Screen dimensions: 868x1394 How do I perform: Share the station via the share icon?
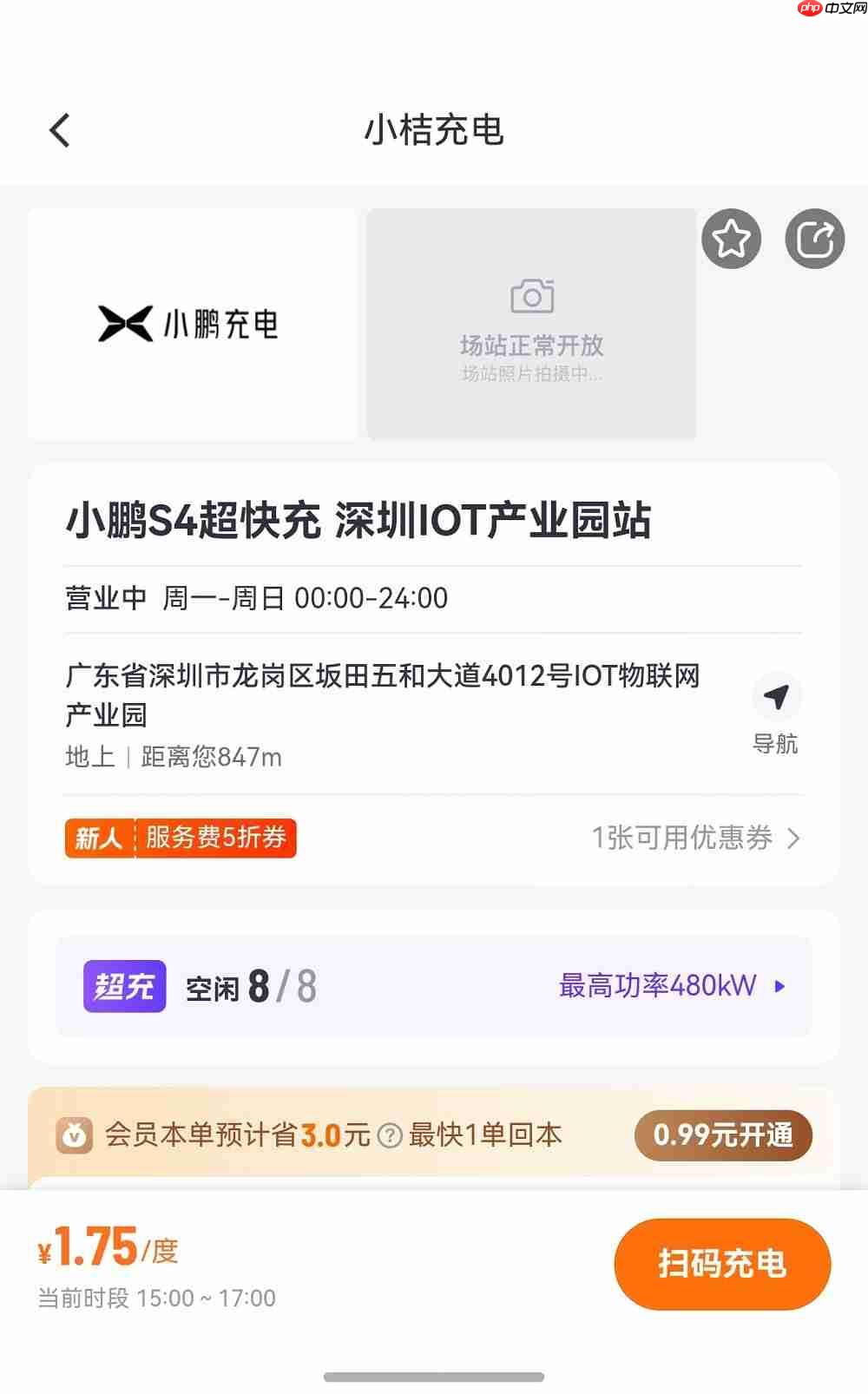pyautogui.click(x=814, y=238)
